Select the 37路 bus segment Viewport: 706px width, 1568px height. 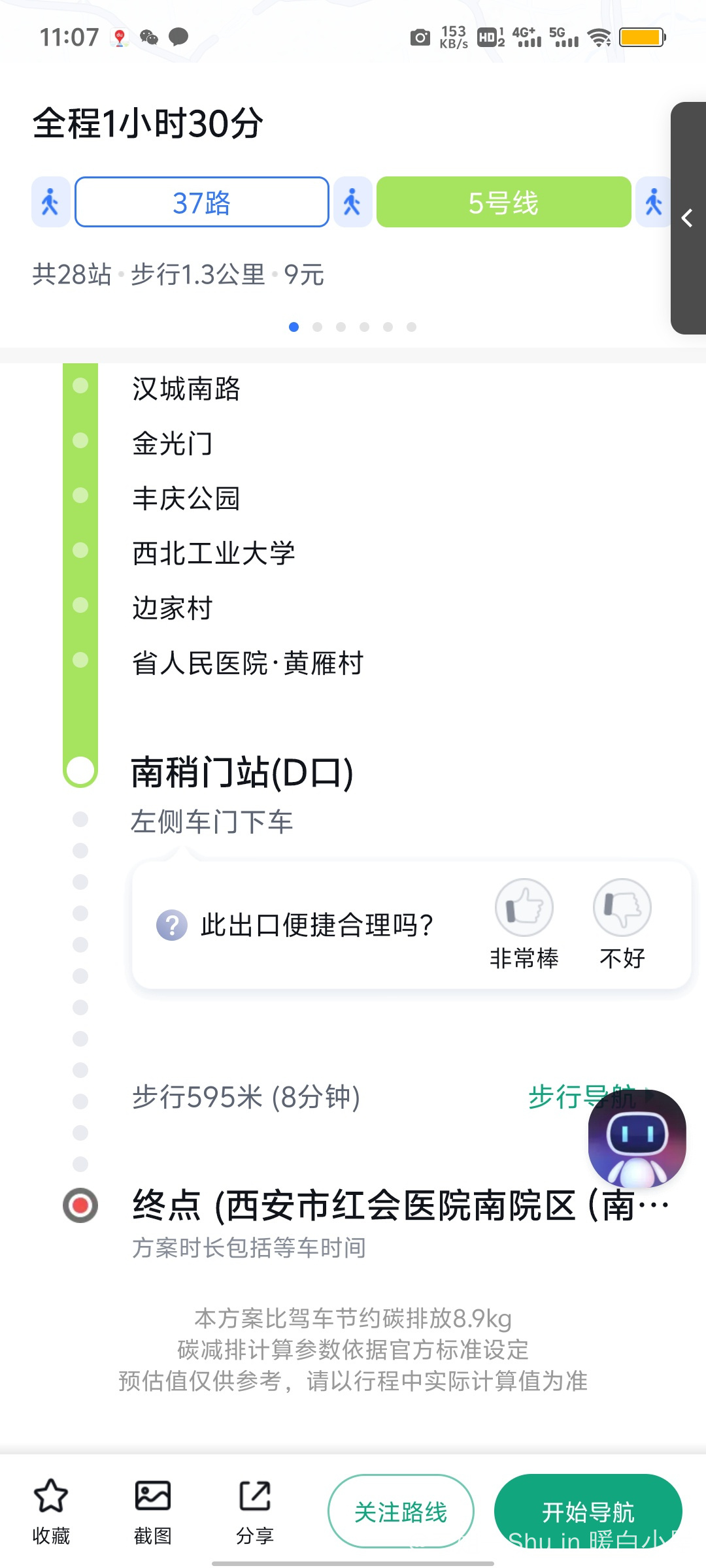(x=202, y=202)
